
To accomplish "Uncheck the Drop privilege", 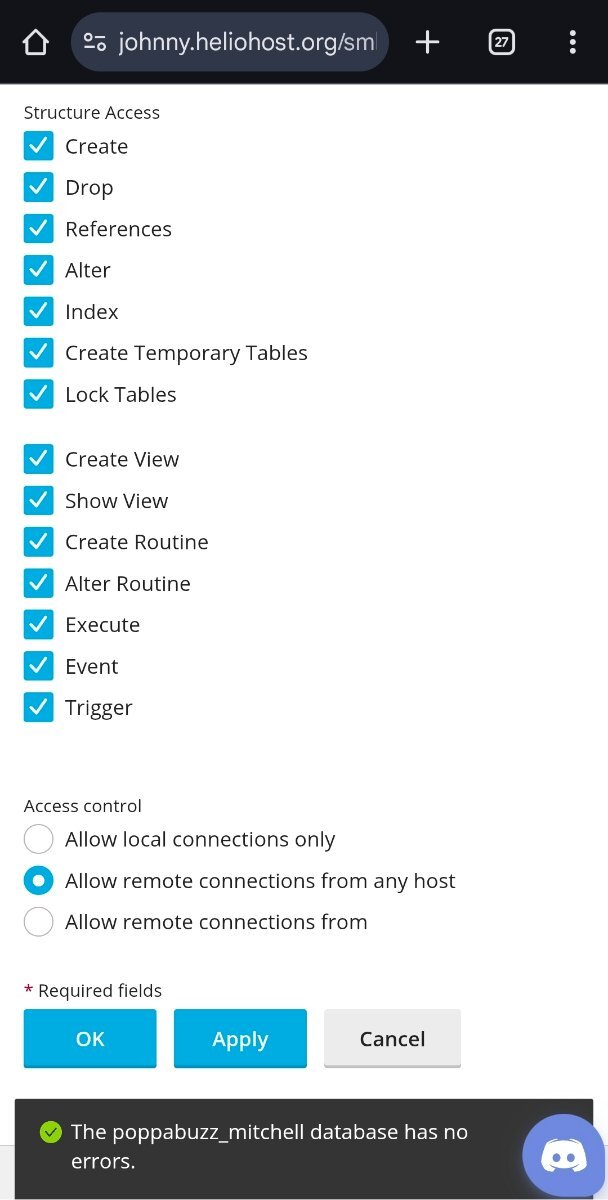I will click(x=38, y=187).
